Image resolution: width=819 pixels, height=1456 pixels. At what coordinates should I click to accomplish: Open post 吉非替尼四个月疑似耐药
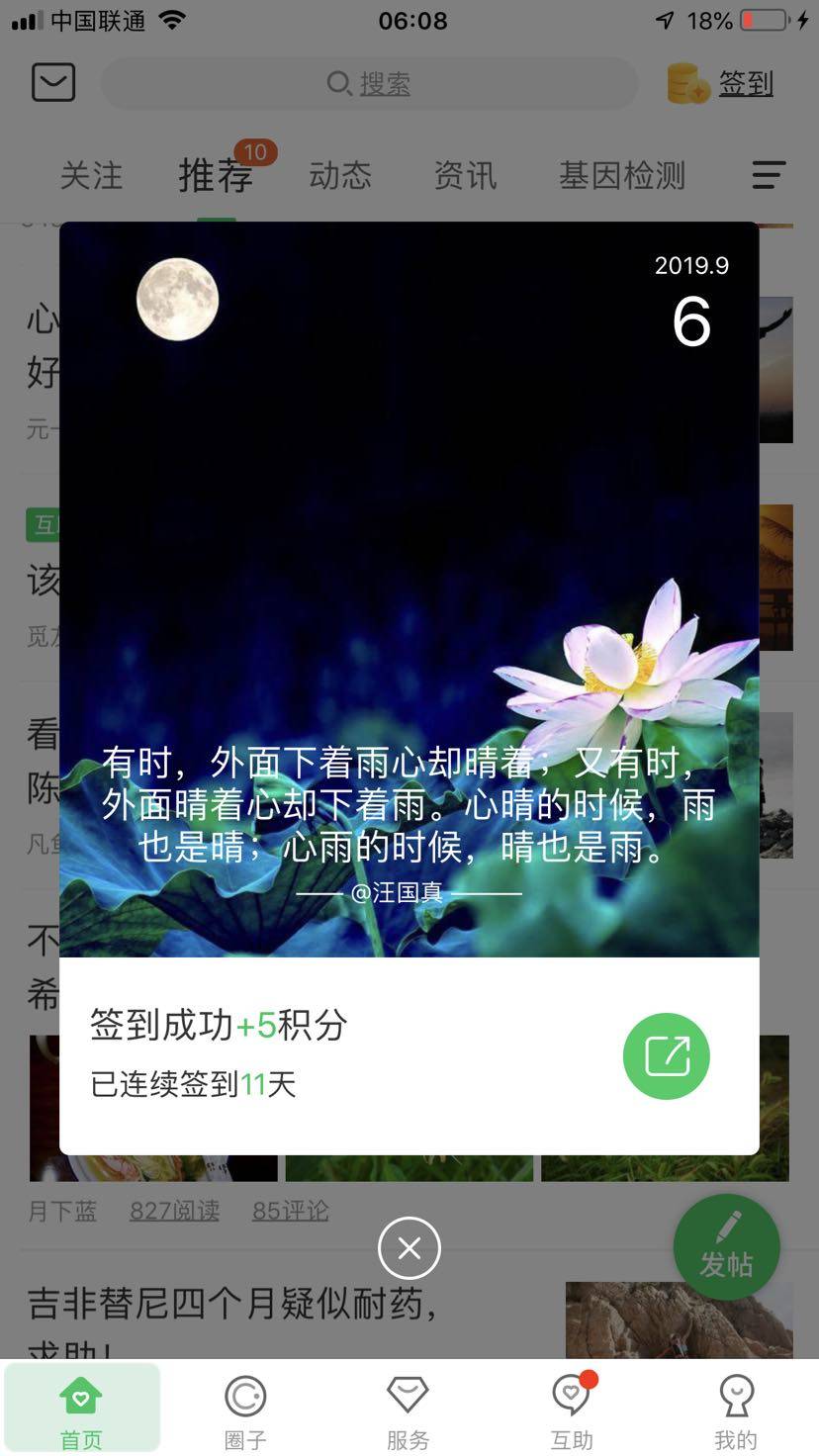point(231,1304)
